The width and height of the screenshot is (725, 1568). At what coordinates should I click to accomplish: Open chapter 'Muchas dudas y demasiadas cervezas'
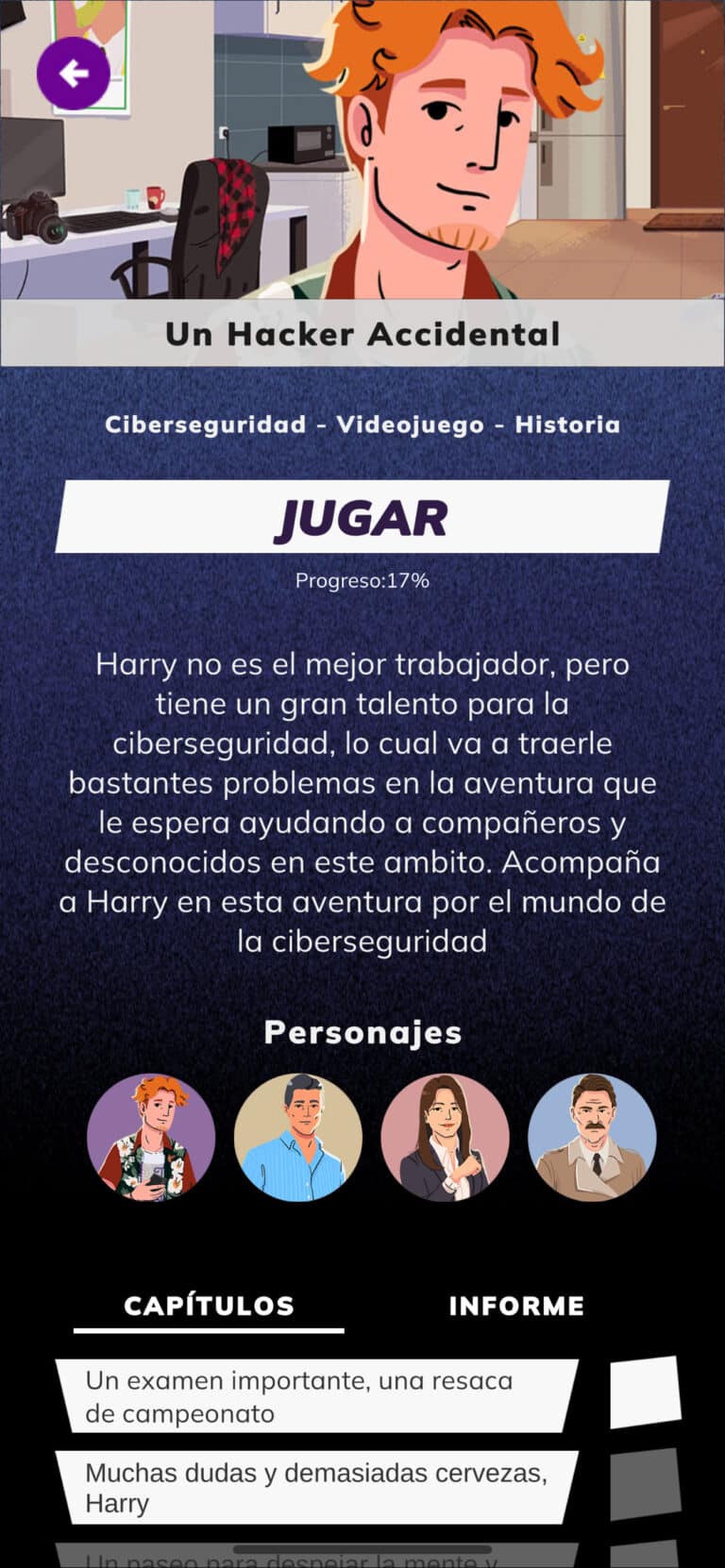(x=316, y=1488)
